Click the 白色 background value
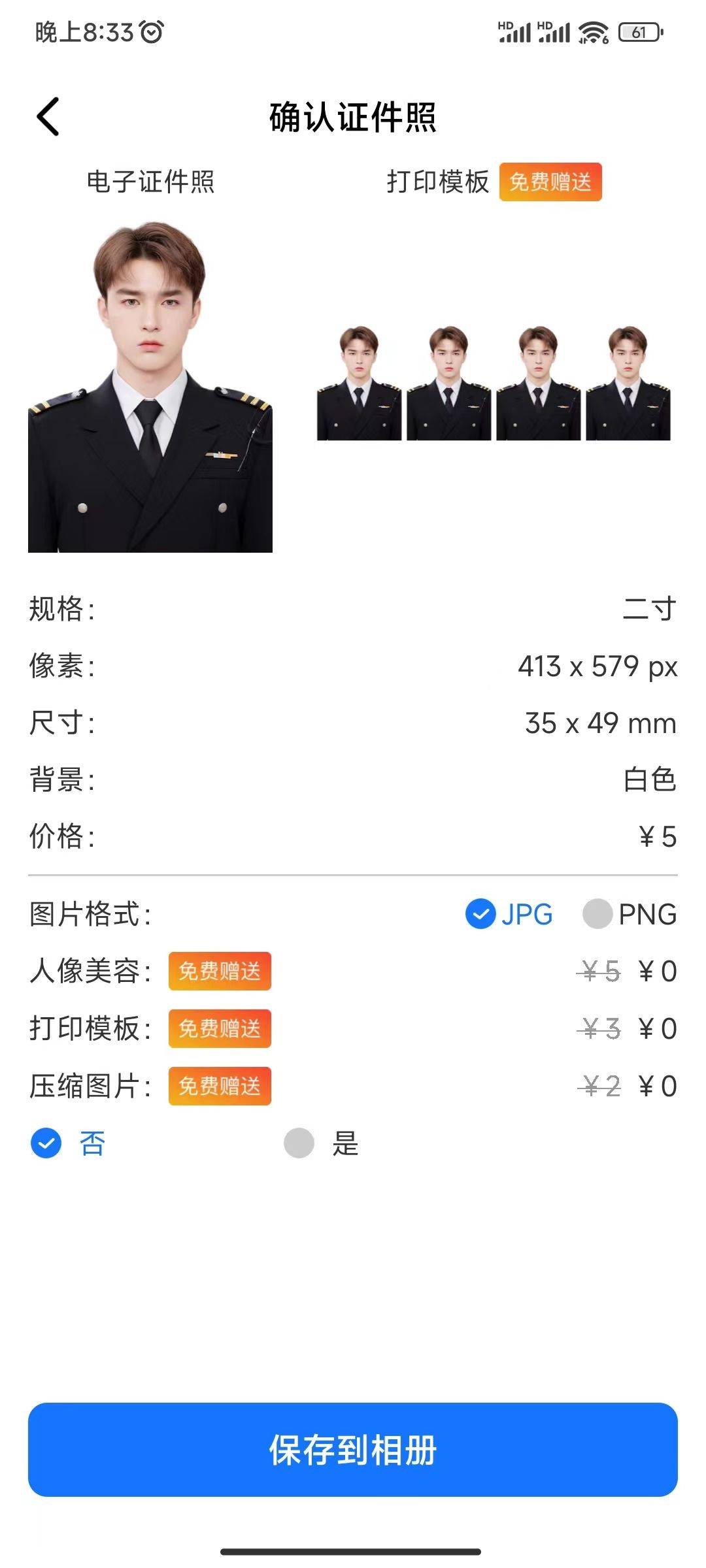This screenshot has height=1568, width=706. click(652, 779)
